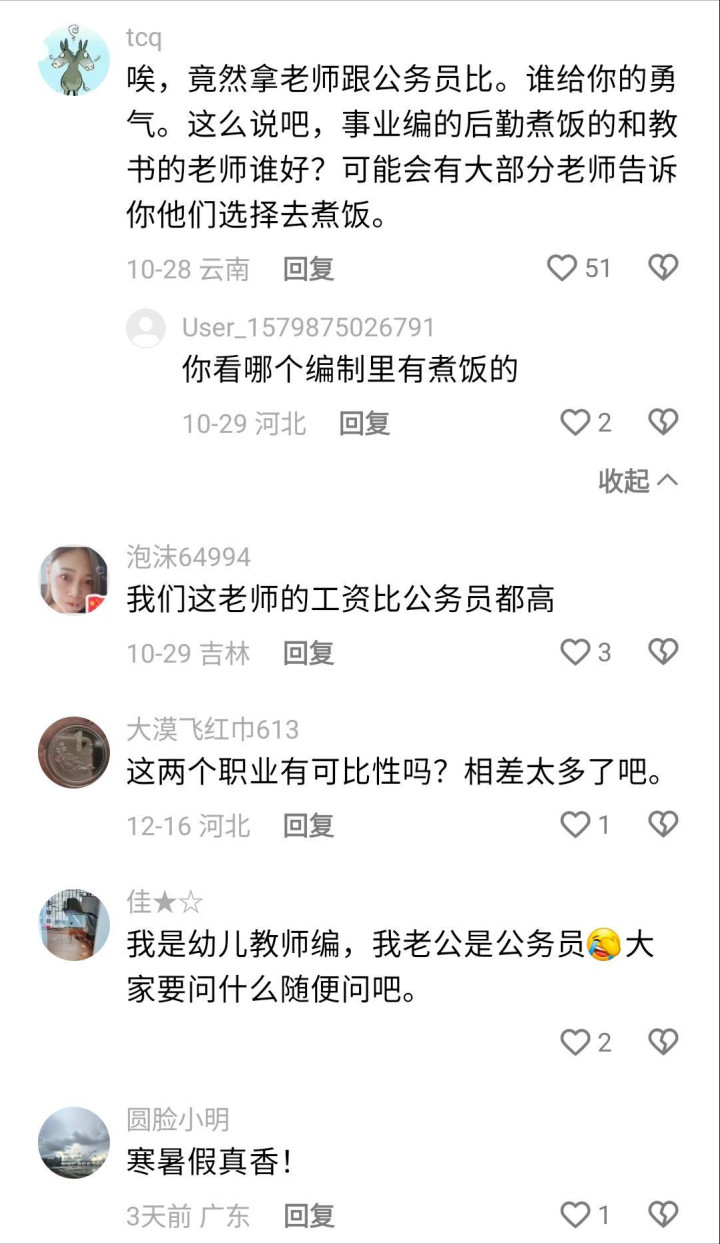Open 佳★☆'s profile avatar
This screenshot has width=720, height=1244.
click(74, 924)
